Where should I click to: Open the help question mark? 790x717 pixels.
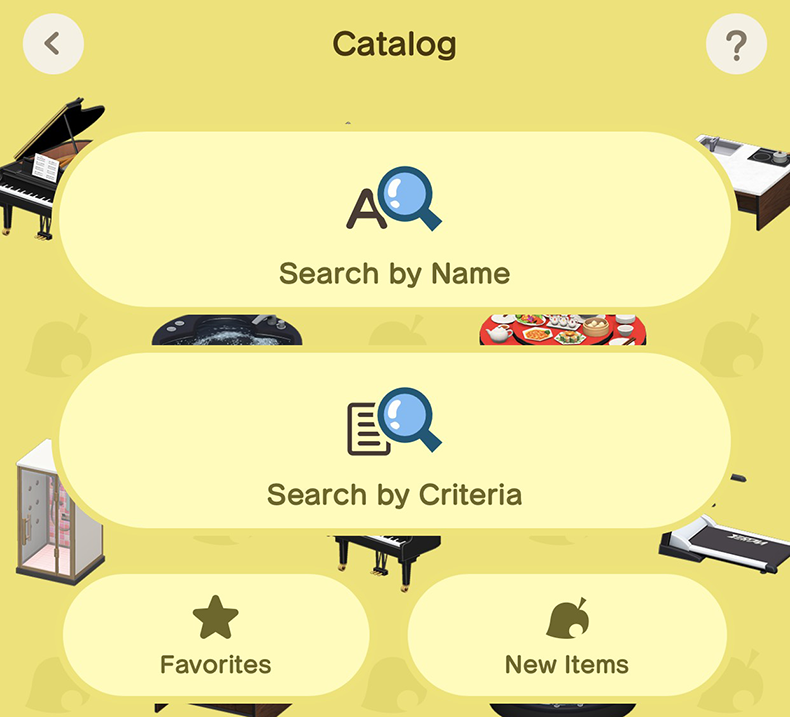pos(736,45)
